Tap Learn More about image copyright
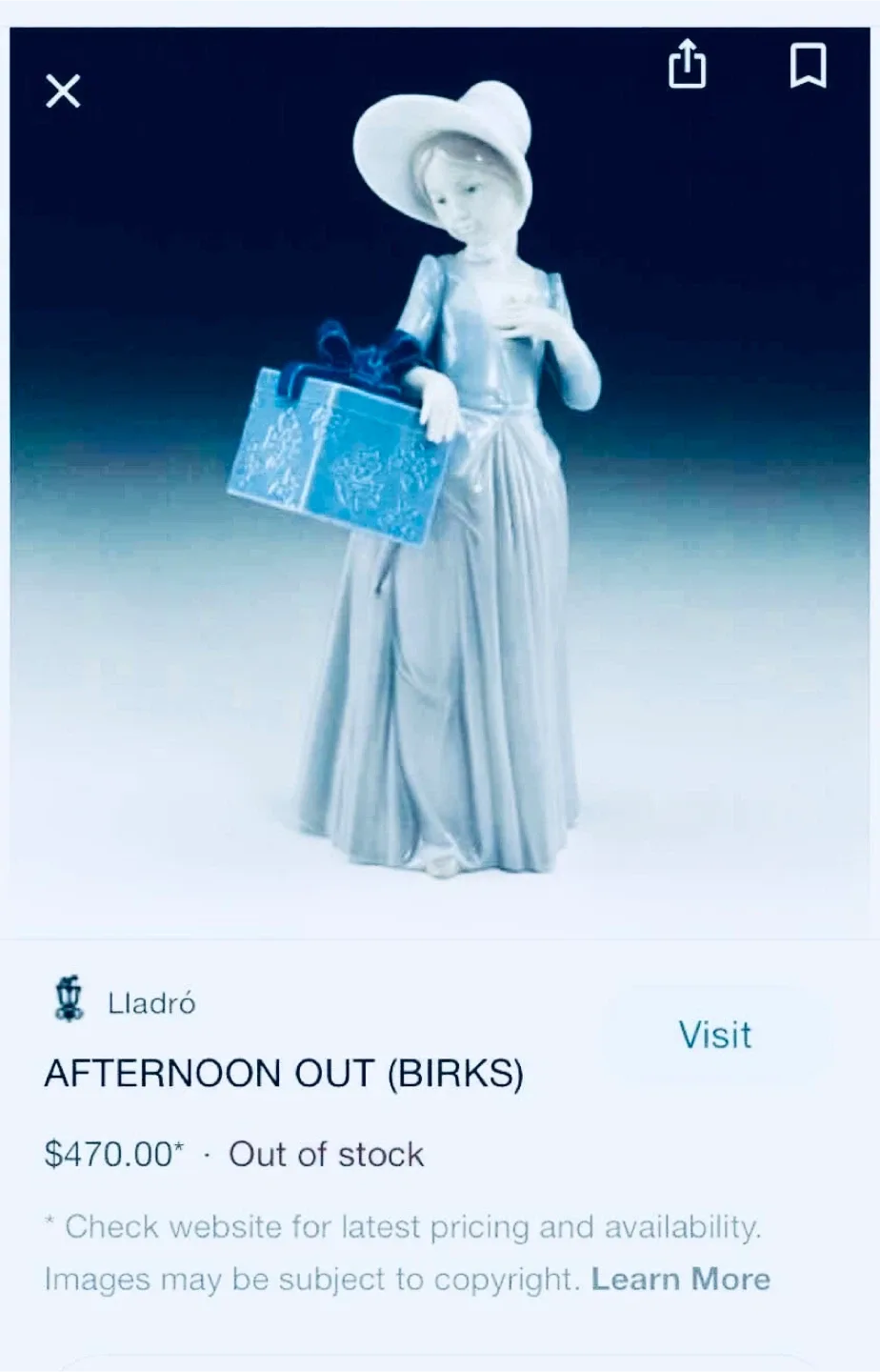The width and height of the screenshot is (880, 1372). 680,1279
